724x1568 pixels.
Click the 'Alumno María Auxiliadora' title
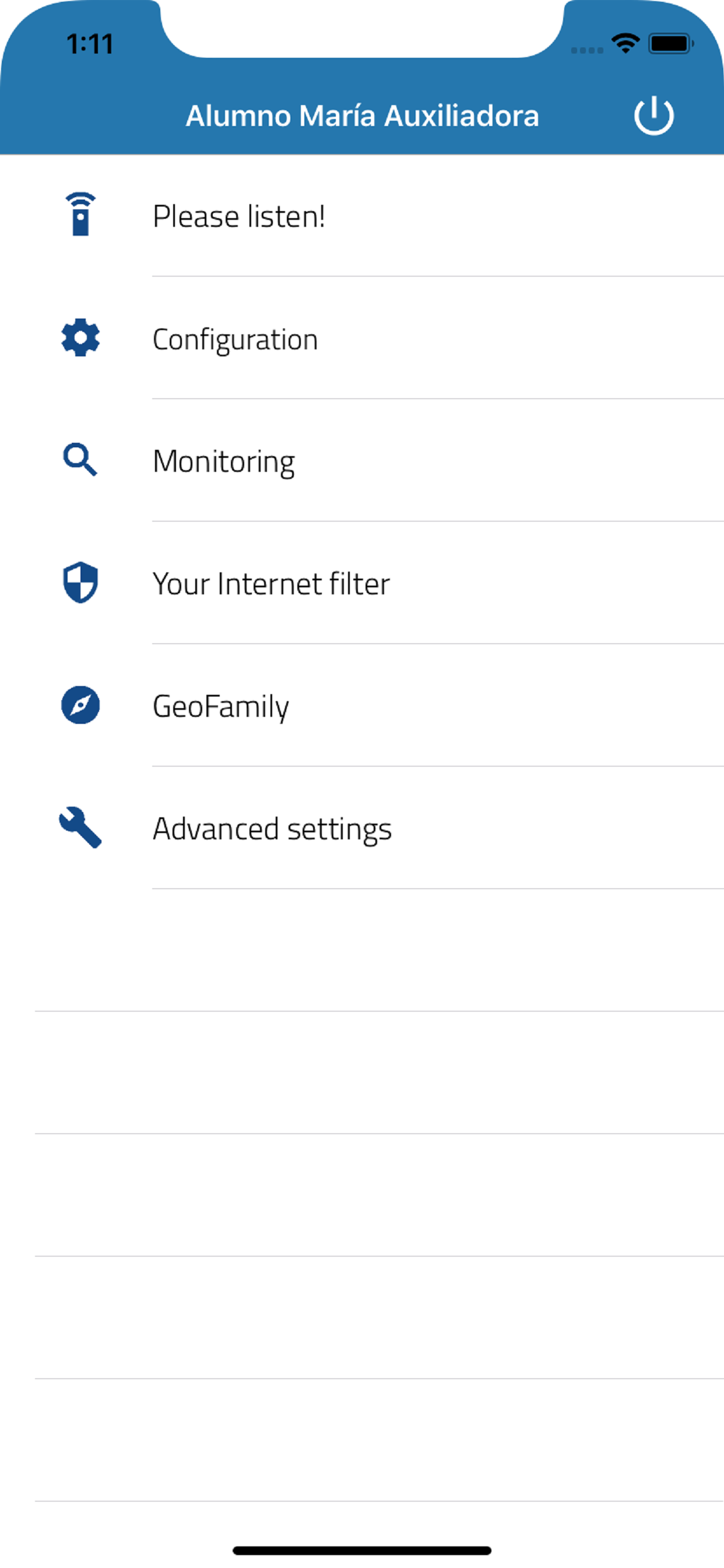tap(363, 115)
